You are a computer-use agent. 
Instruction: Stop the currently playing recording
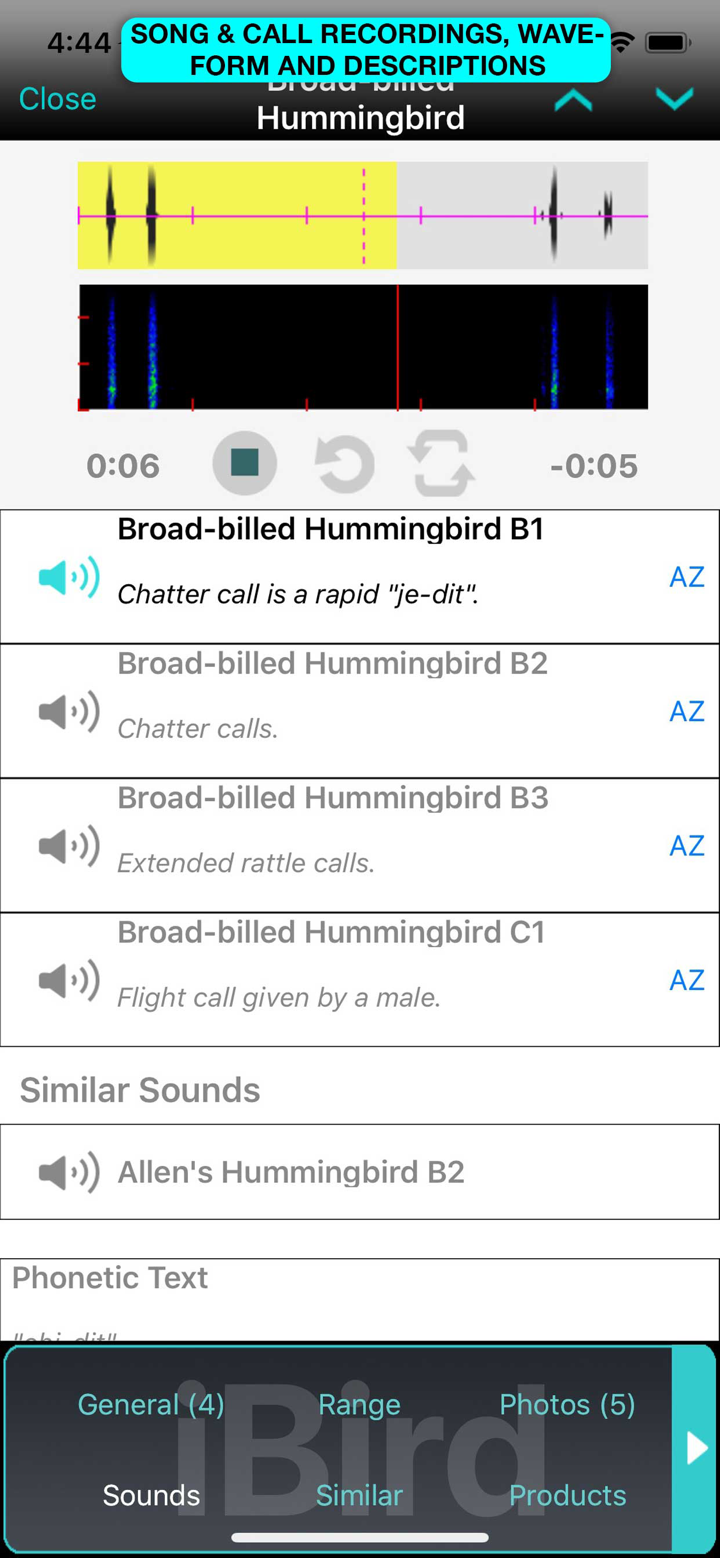(245, 463)
